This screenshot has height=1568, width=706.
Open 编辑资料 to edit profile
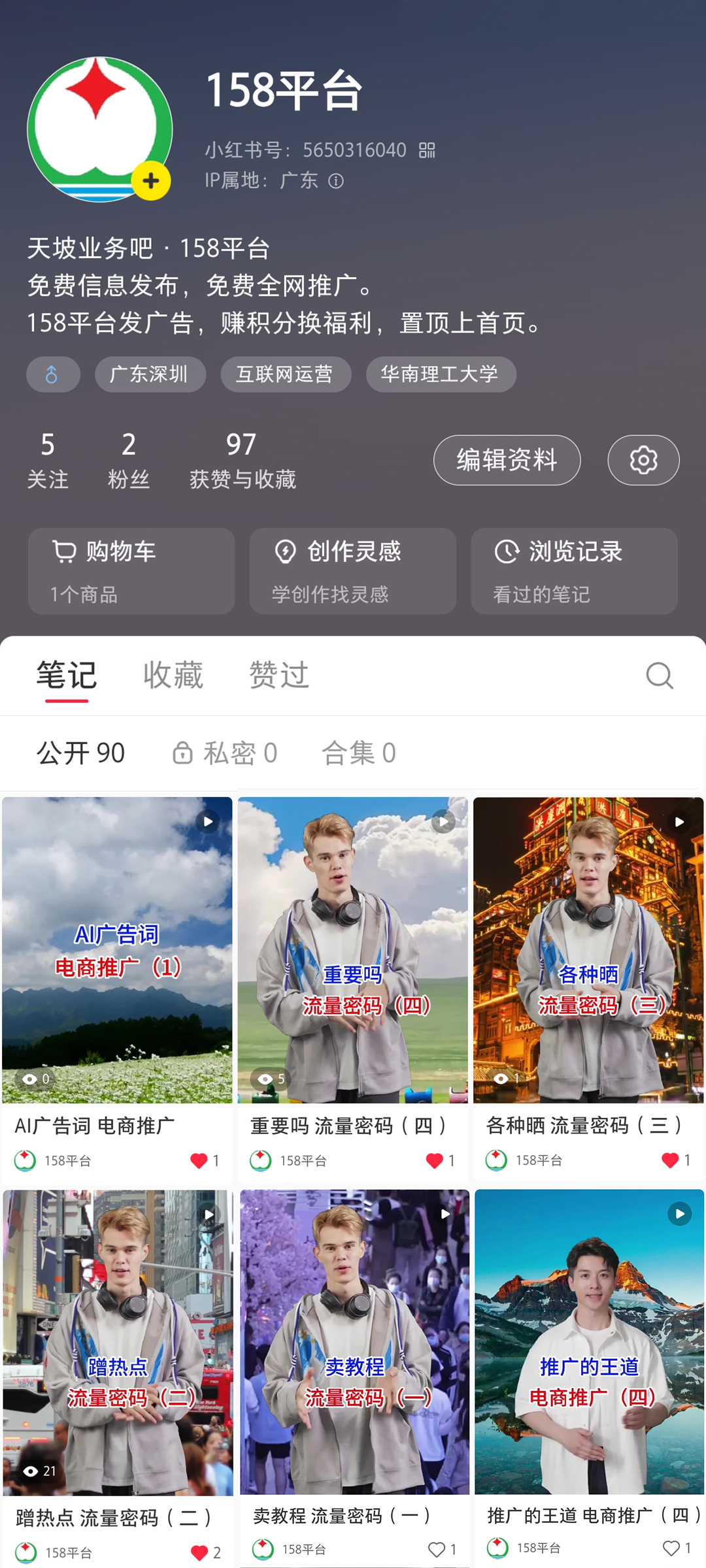pos(507,460)
